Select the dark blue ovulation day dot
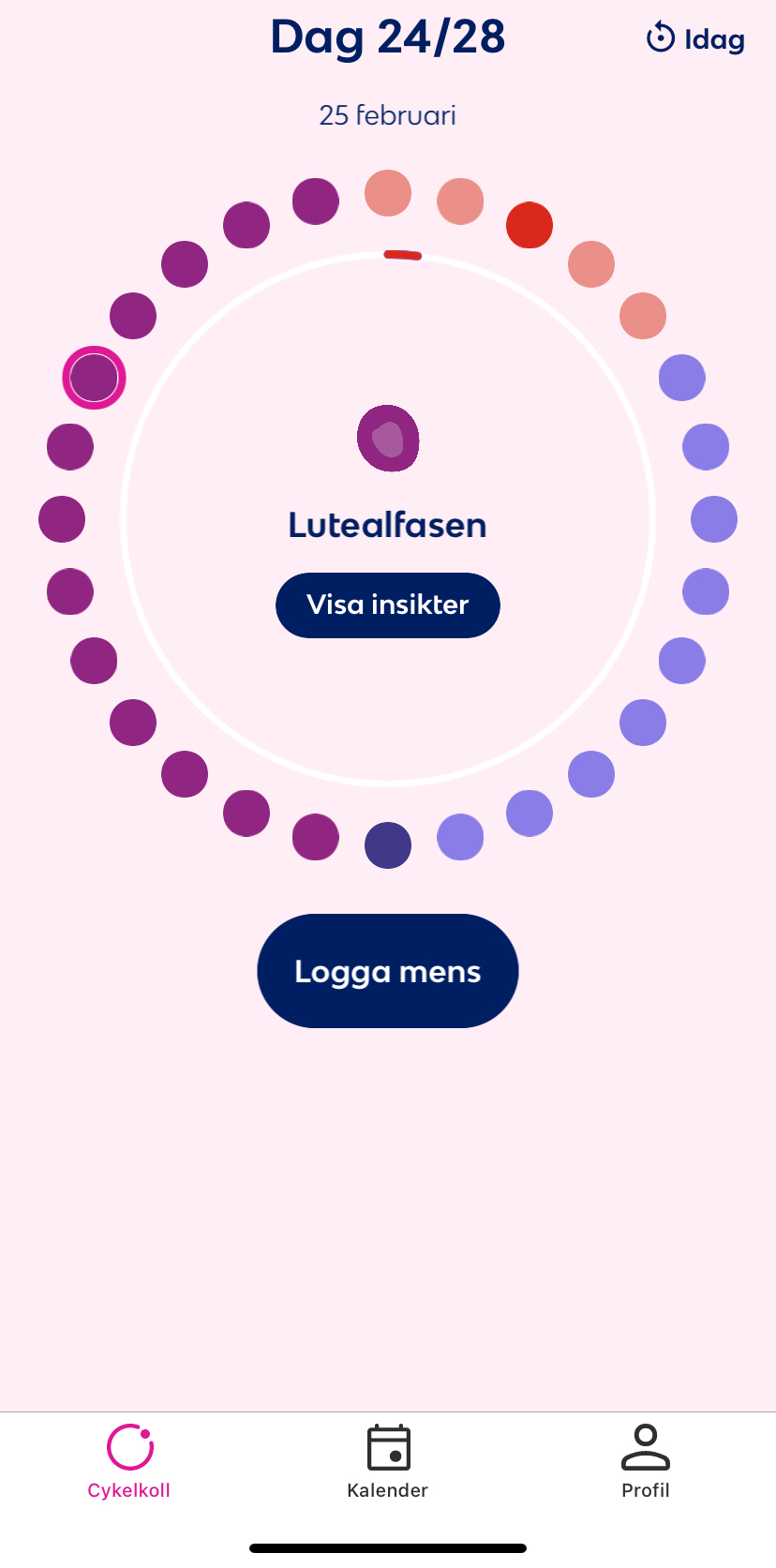This screenshot has height=1568, width=776. pyautogui.click(x=388, y=845)
